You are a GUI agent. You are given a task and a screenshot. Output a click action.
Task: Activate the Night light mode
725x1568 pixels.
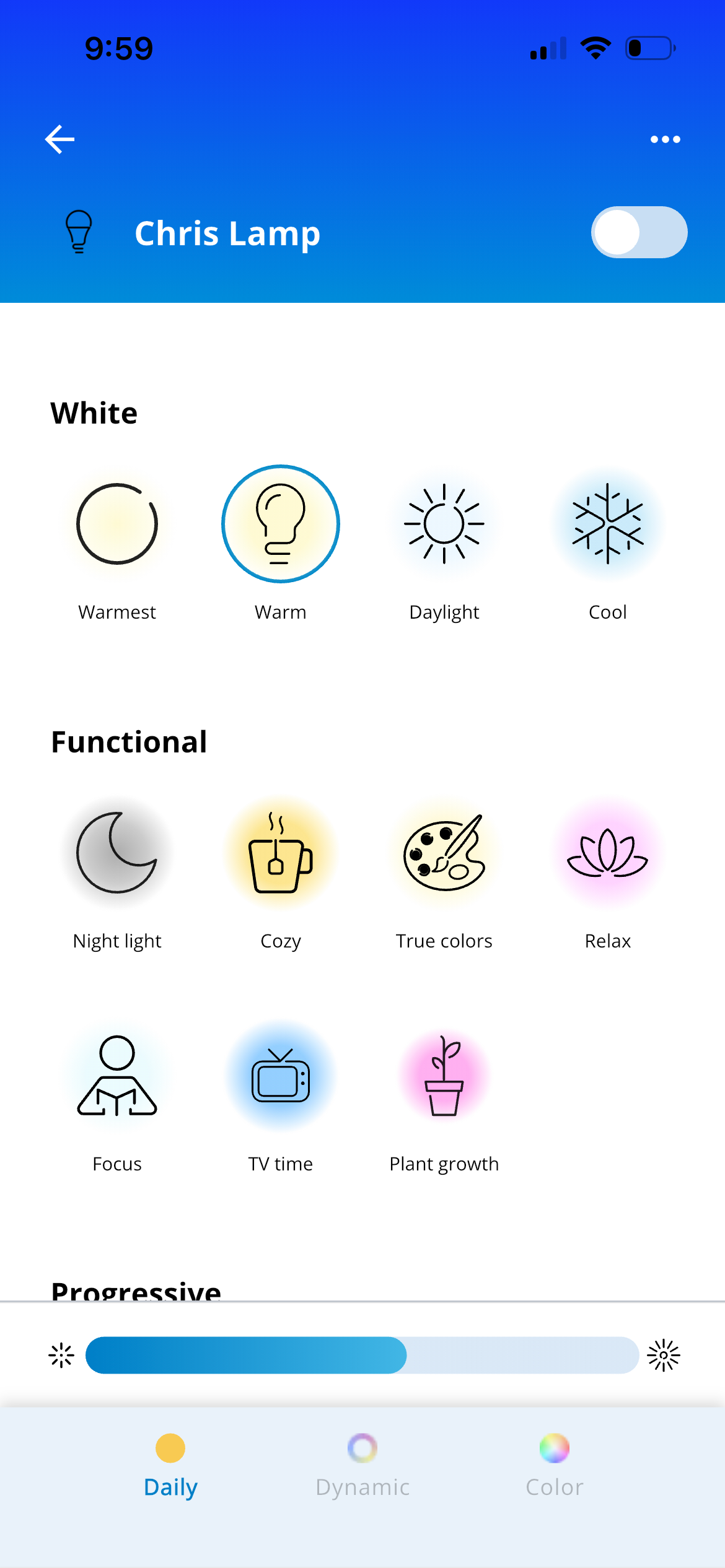pyautogui.click(x=117, y=853)
